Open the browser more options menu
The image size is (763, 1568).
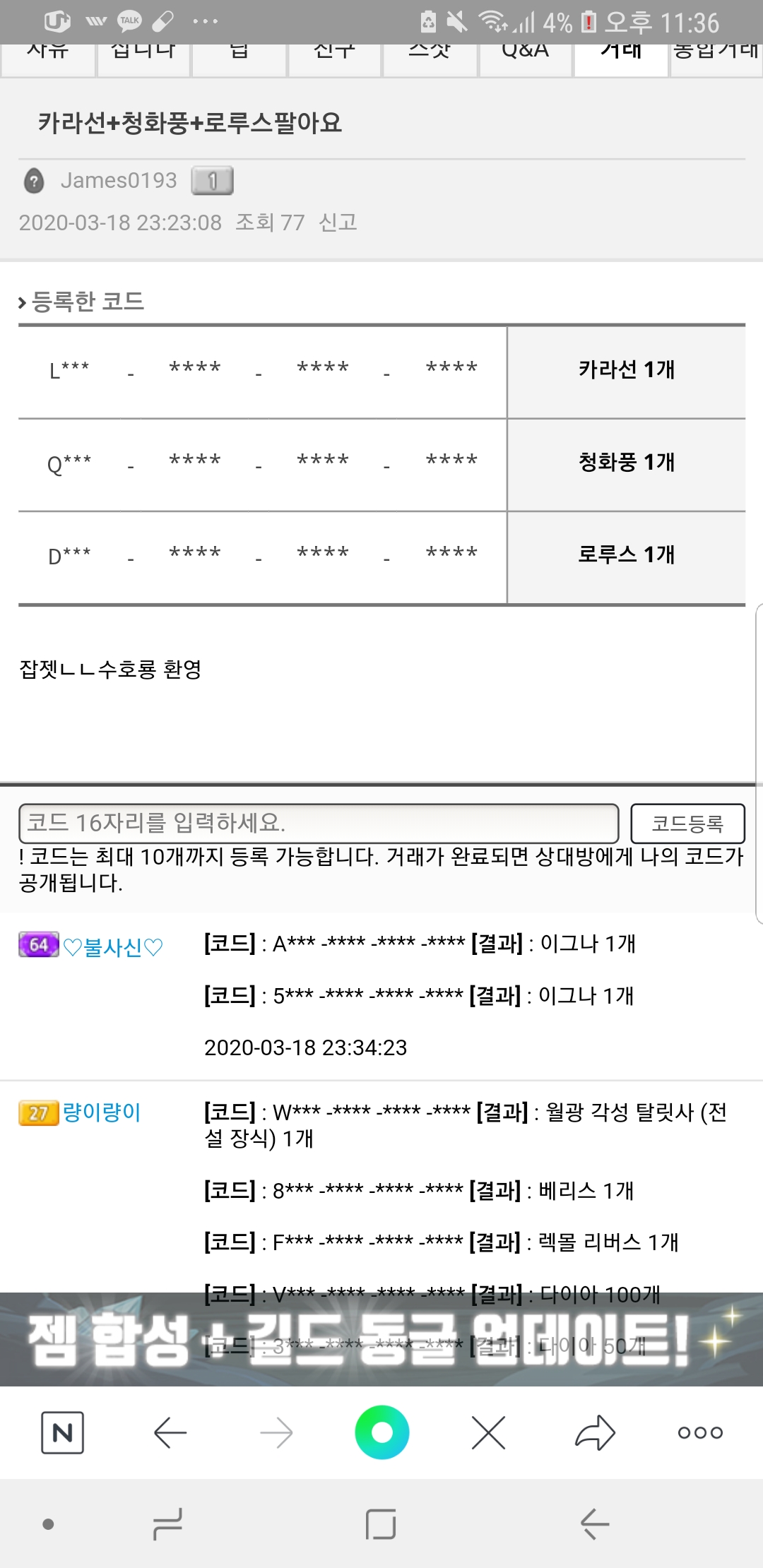[700, 1432]
